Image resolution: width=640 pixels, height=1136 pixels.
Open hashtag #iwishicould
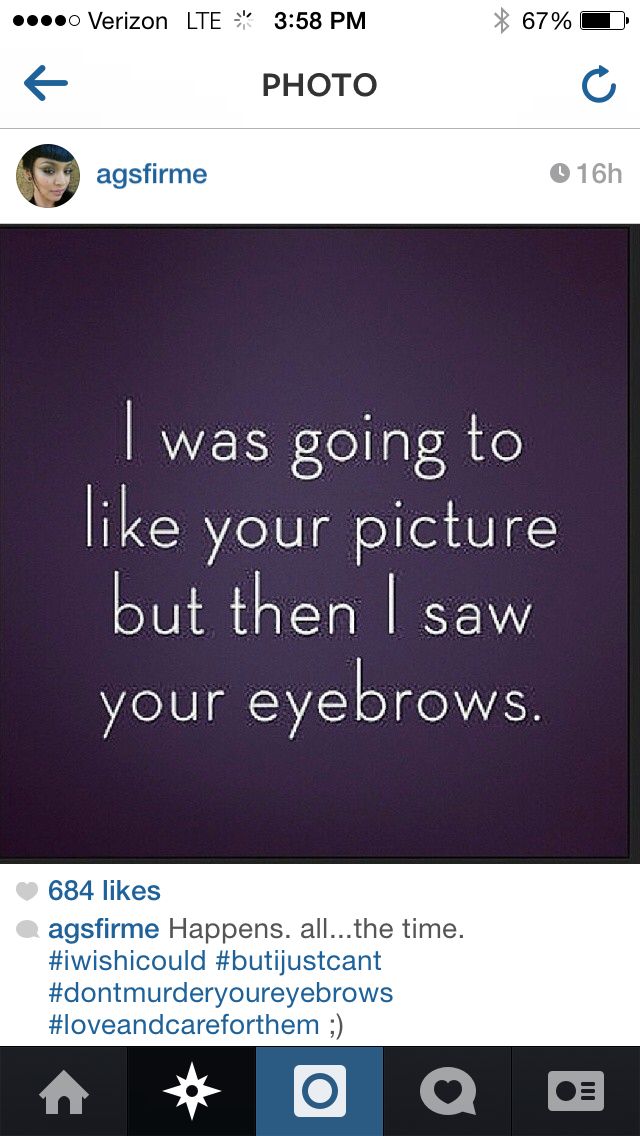click(127, 961)
